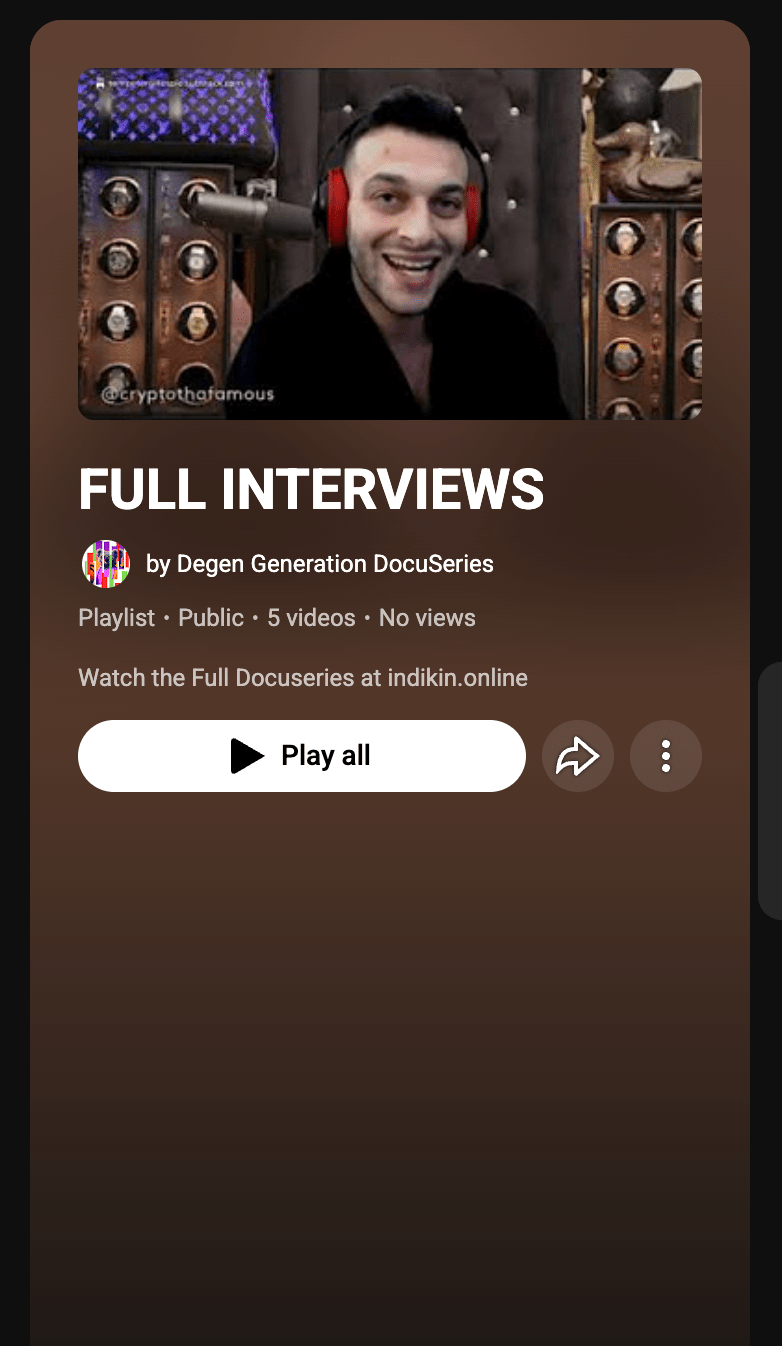Select the play triangle inside the Play all button
The width and height of the screenshot is (782, 1346).
pyautogui.click(x=245, y=755)
